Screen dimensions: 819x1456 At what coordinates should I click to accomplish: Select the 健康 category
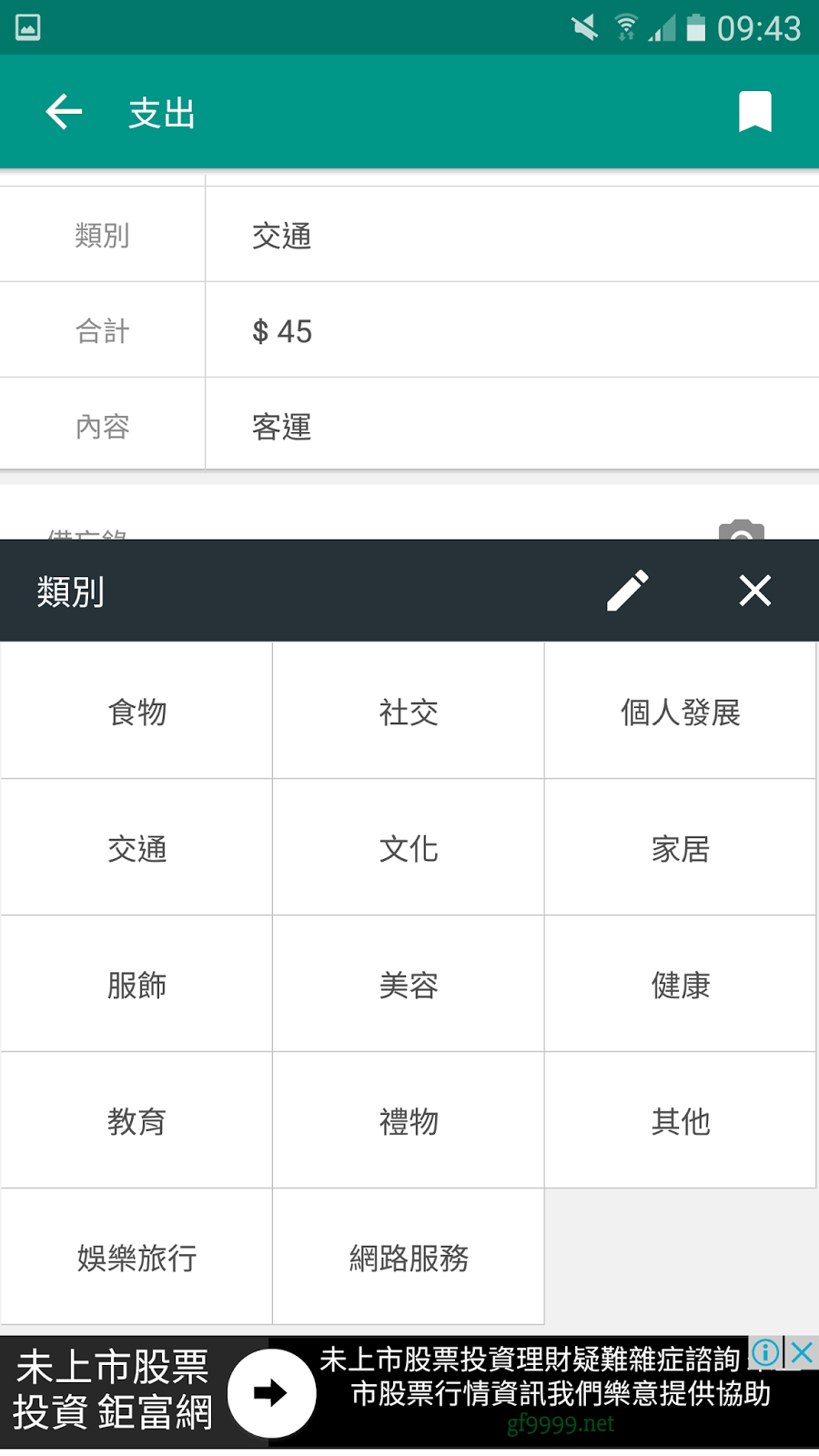pos(680,985)
